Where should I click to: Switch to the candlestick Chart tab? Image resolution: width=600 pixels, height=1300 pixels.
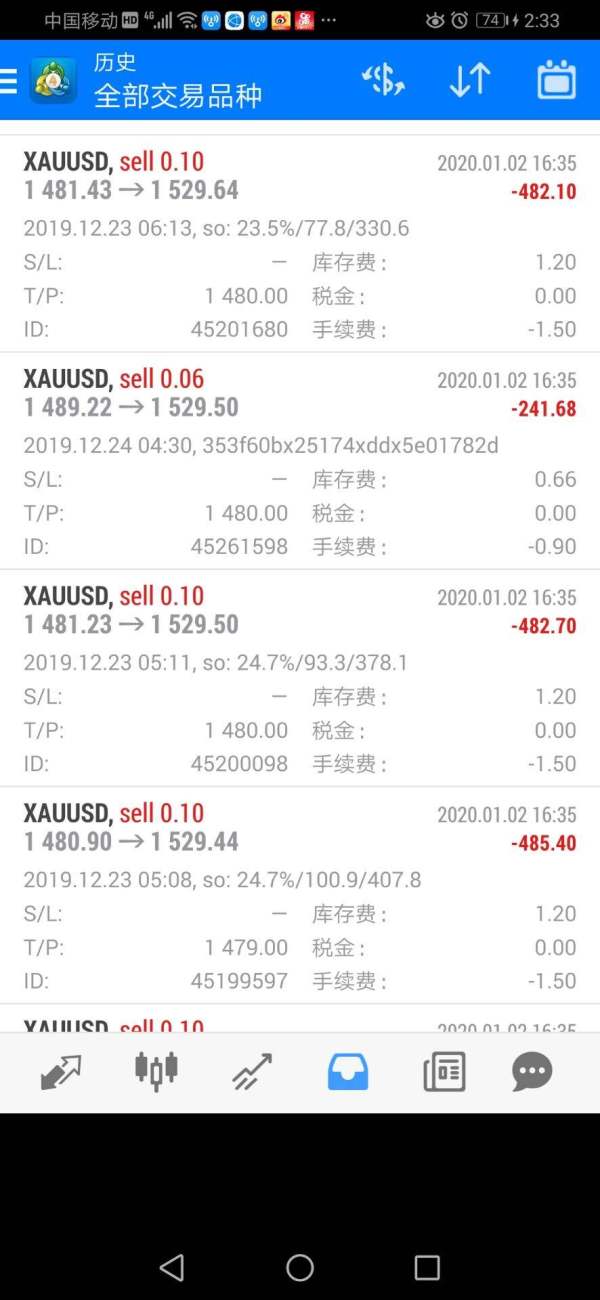(x=156, y=1072)
